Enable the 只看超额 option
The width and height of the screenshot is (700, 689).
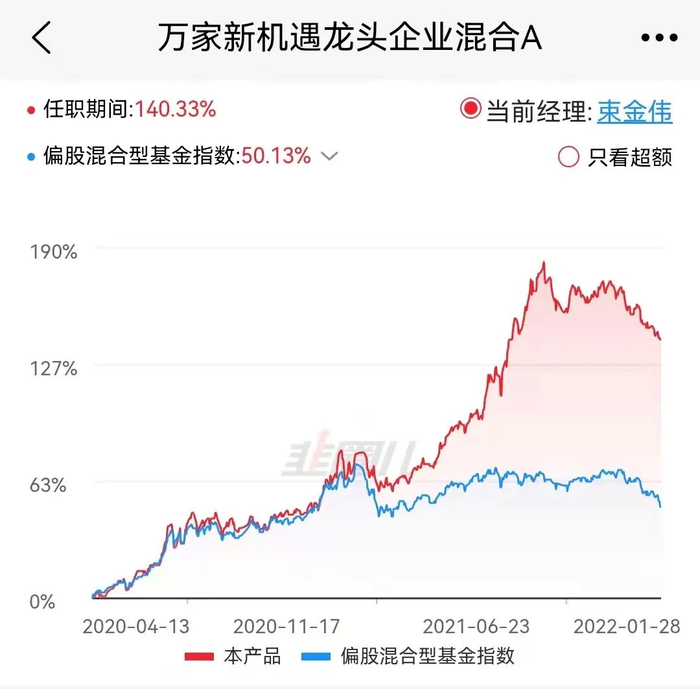click(568, 157)
